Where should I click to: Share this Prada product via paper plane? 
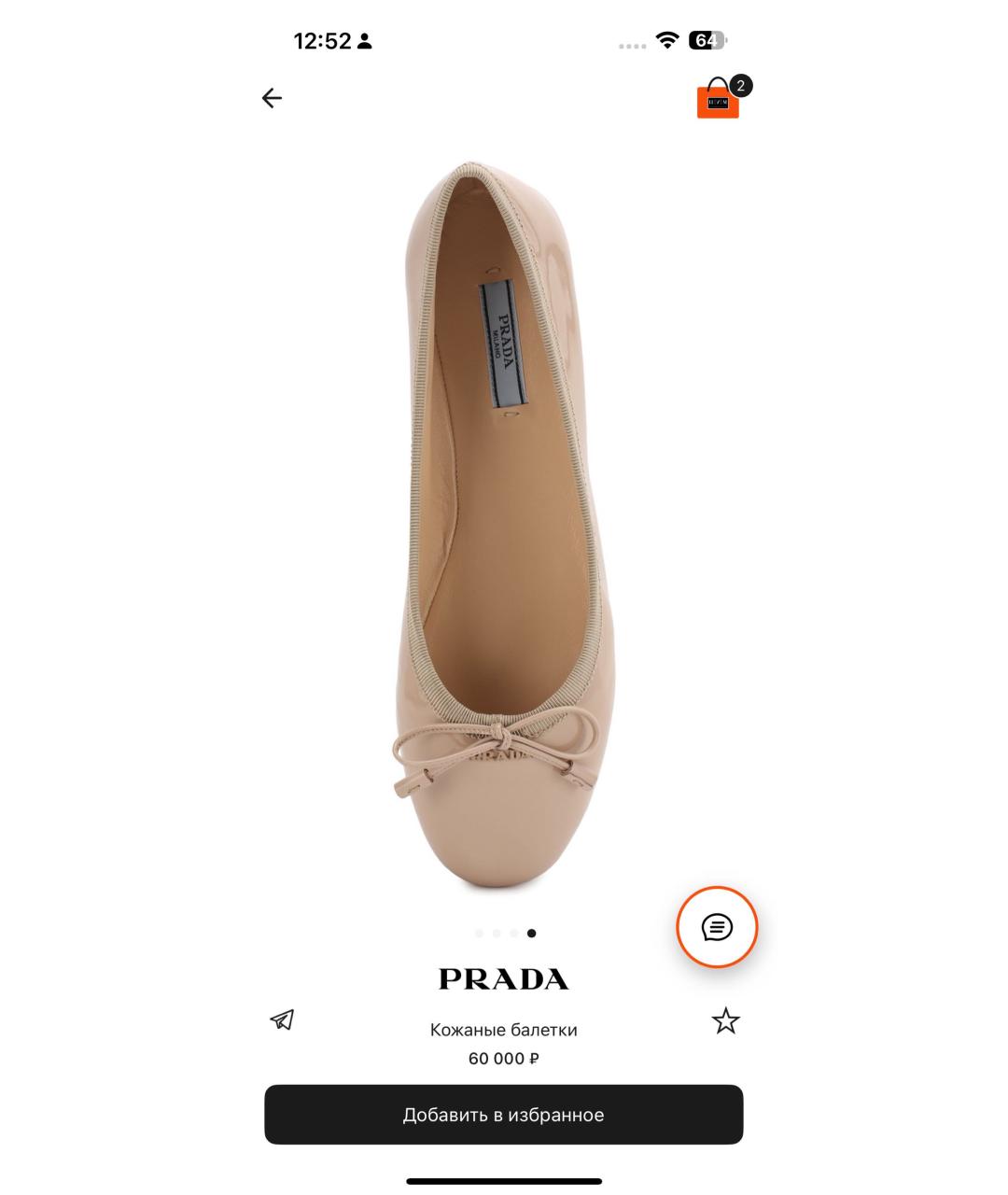[x=282, y=1019]
